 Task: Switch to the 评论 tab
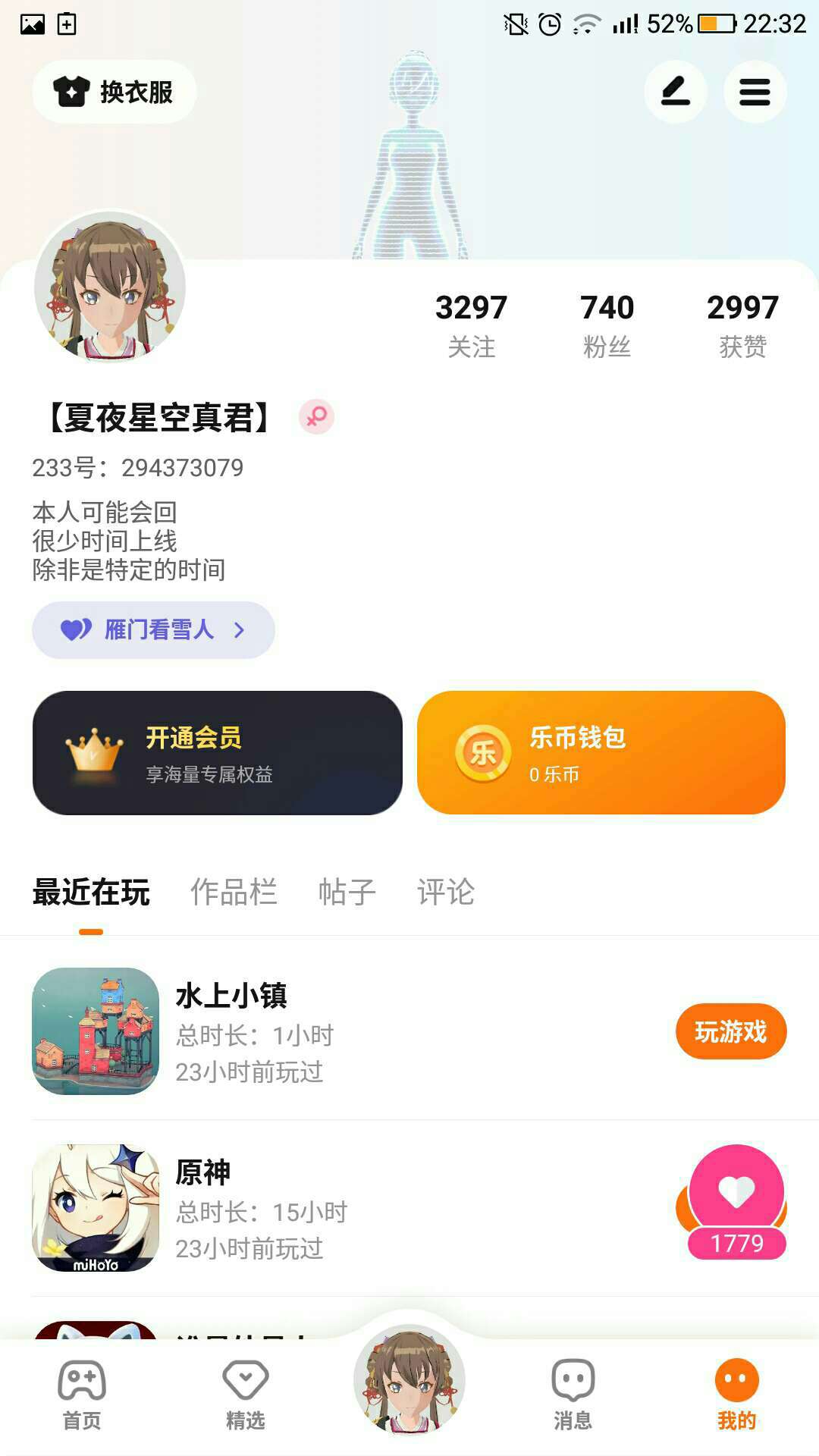(x=445, y=892)
